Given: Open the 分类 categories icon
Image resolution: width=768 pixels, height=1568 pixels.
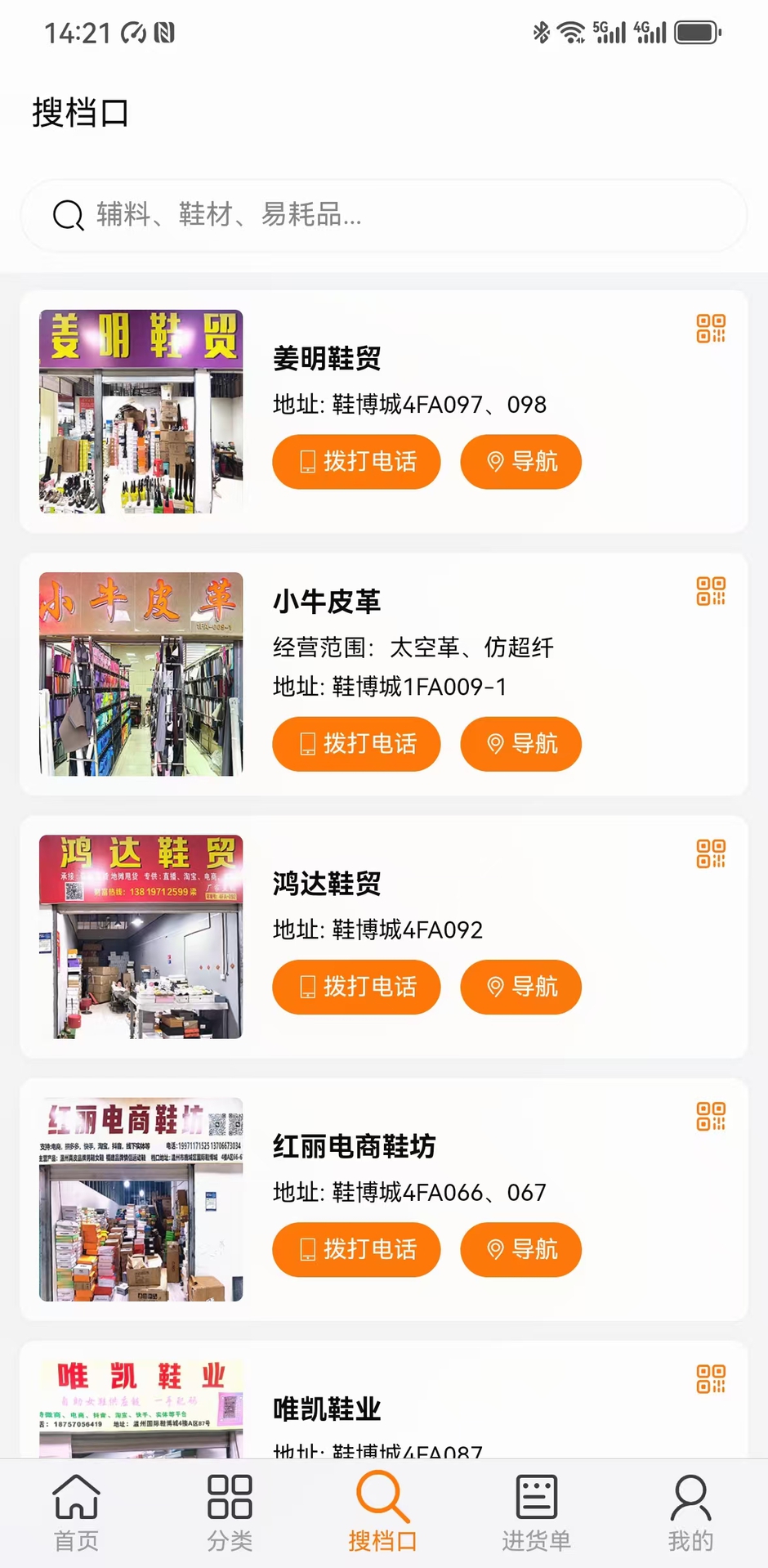Looking at the screenshot, I should point(230,1499).
